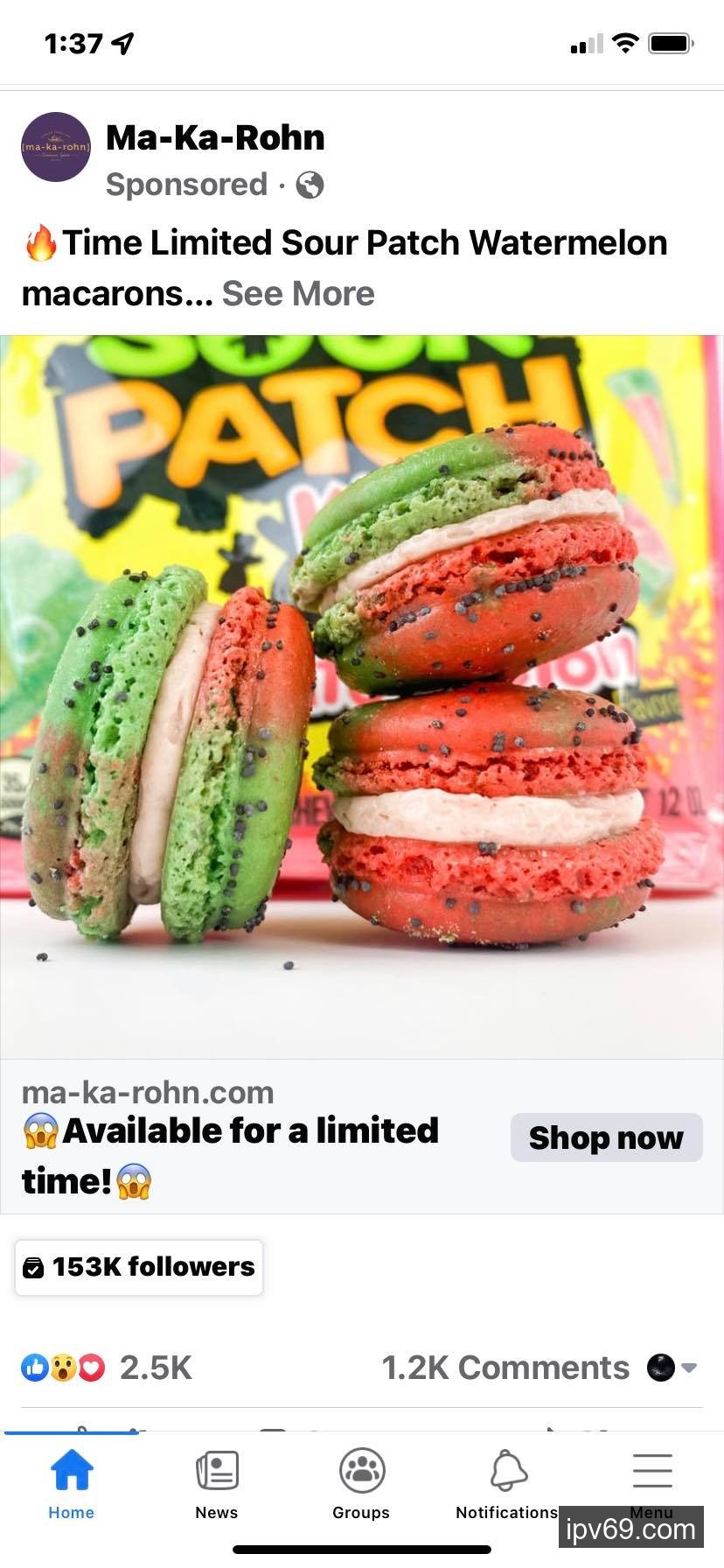
Task: Open the 1.2K Comments
Action: tap(505, 1368)
